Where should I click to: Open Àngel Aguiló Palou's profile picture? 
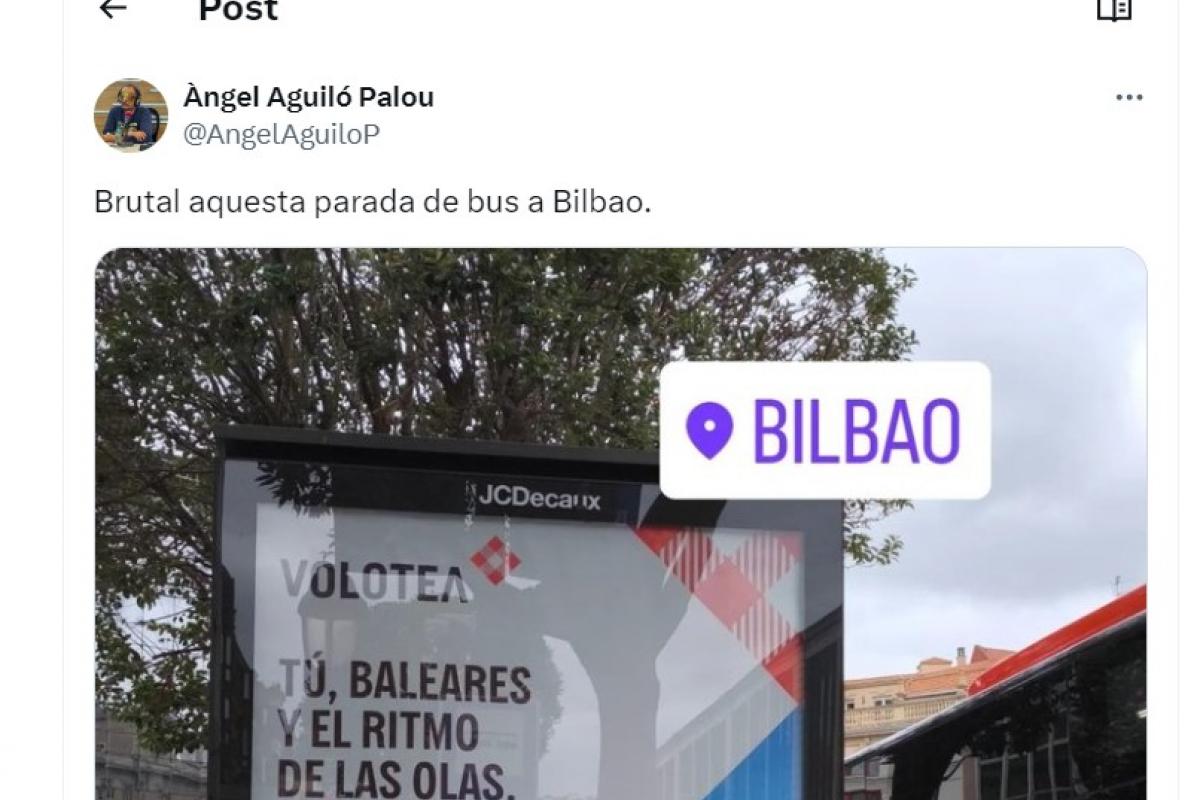point(131,114)
